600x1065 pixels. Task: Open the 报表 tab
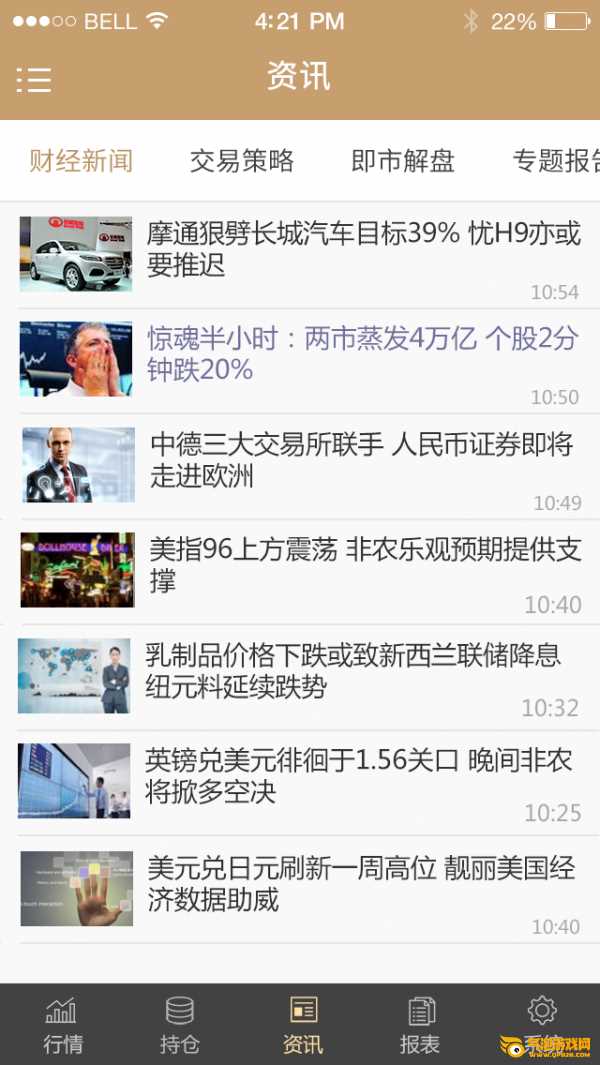[x=420, y=1025]
